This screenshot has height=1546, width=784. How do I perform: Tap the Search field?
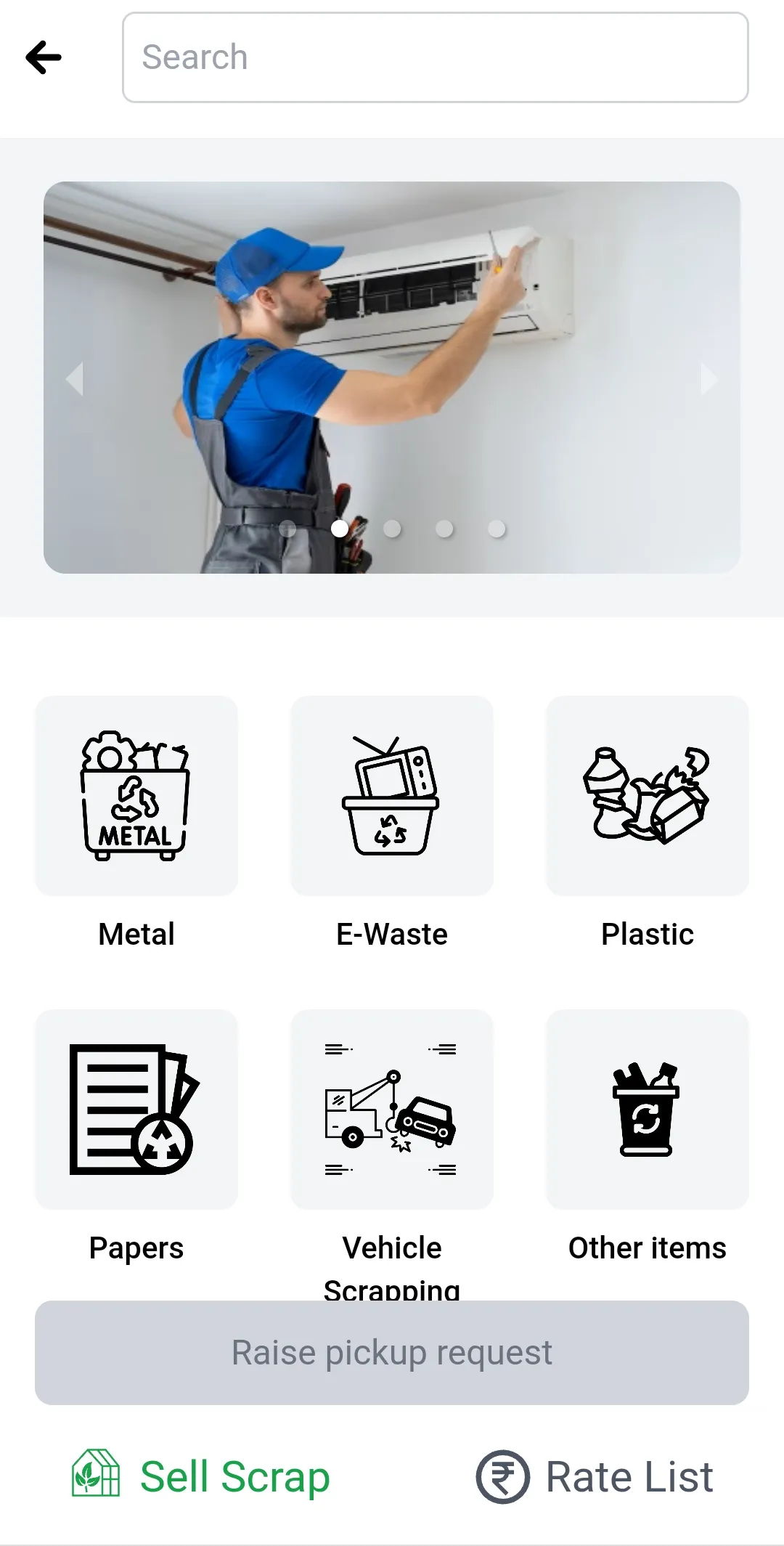(436, 57)
